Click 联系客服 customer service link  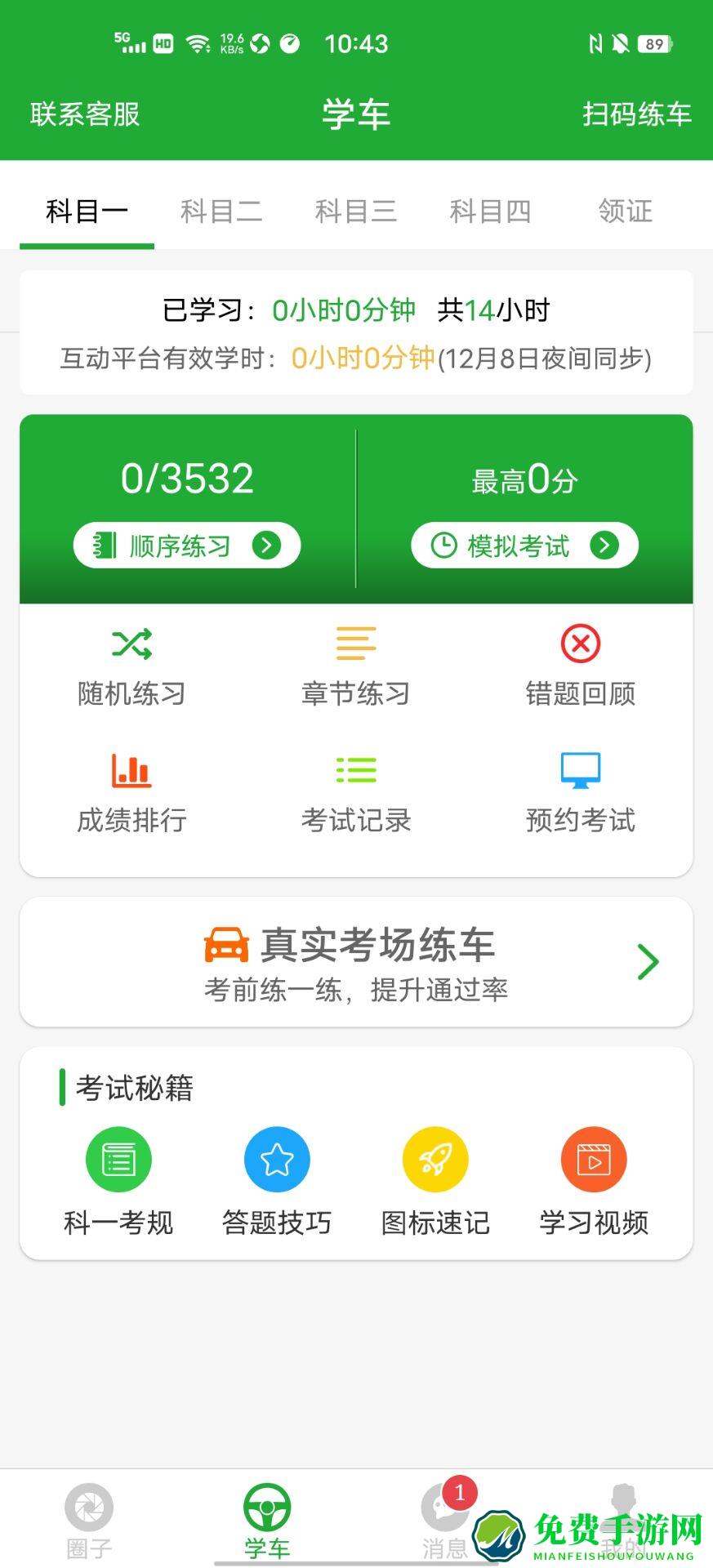[x=85, y=115]
